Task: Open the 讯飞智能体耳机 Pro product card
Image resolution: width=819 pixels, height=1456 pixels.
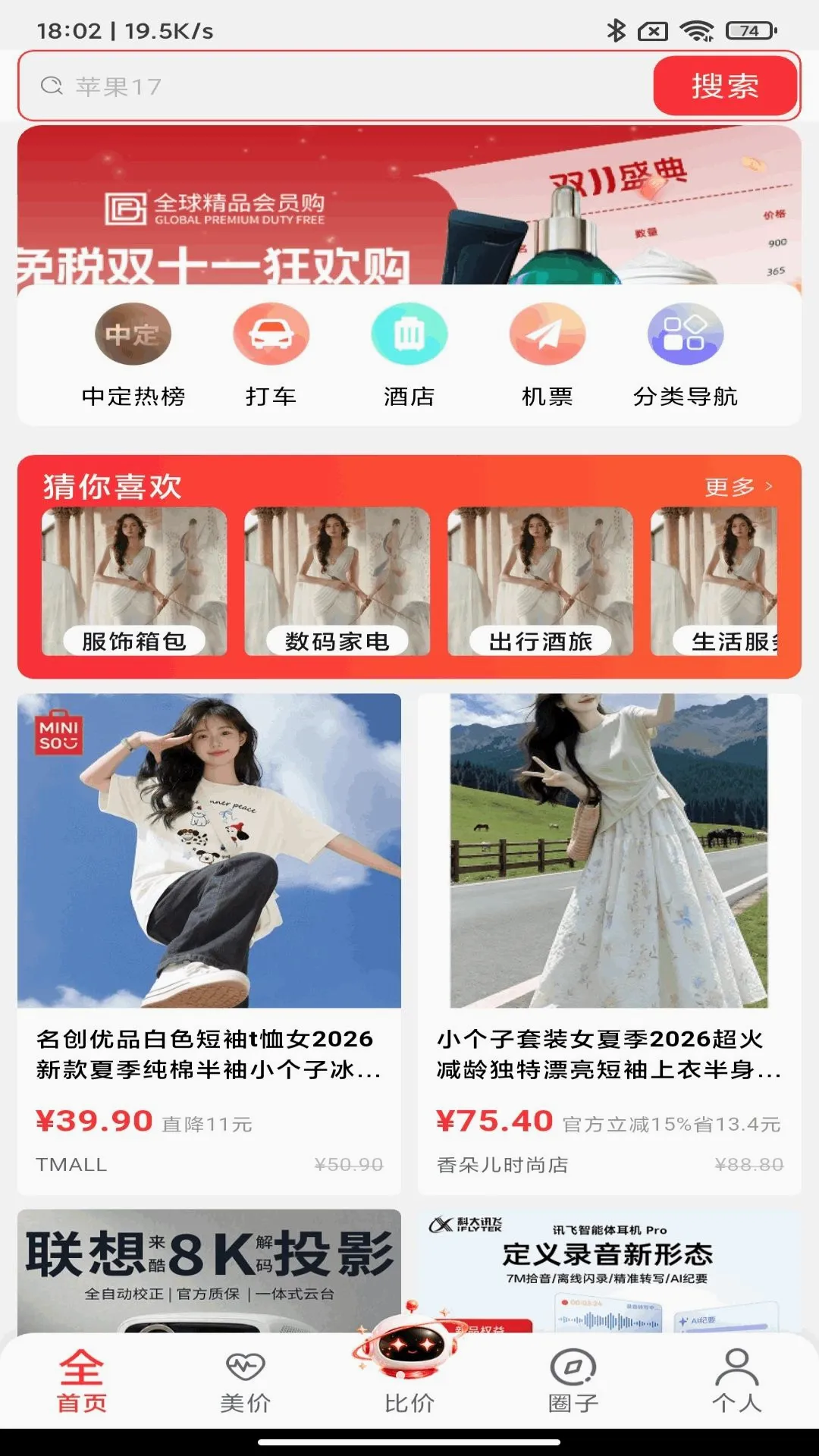Action: [610, 1272]
